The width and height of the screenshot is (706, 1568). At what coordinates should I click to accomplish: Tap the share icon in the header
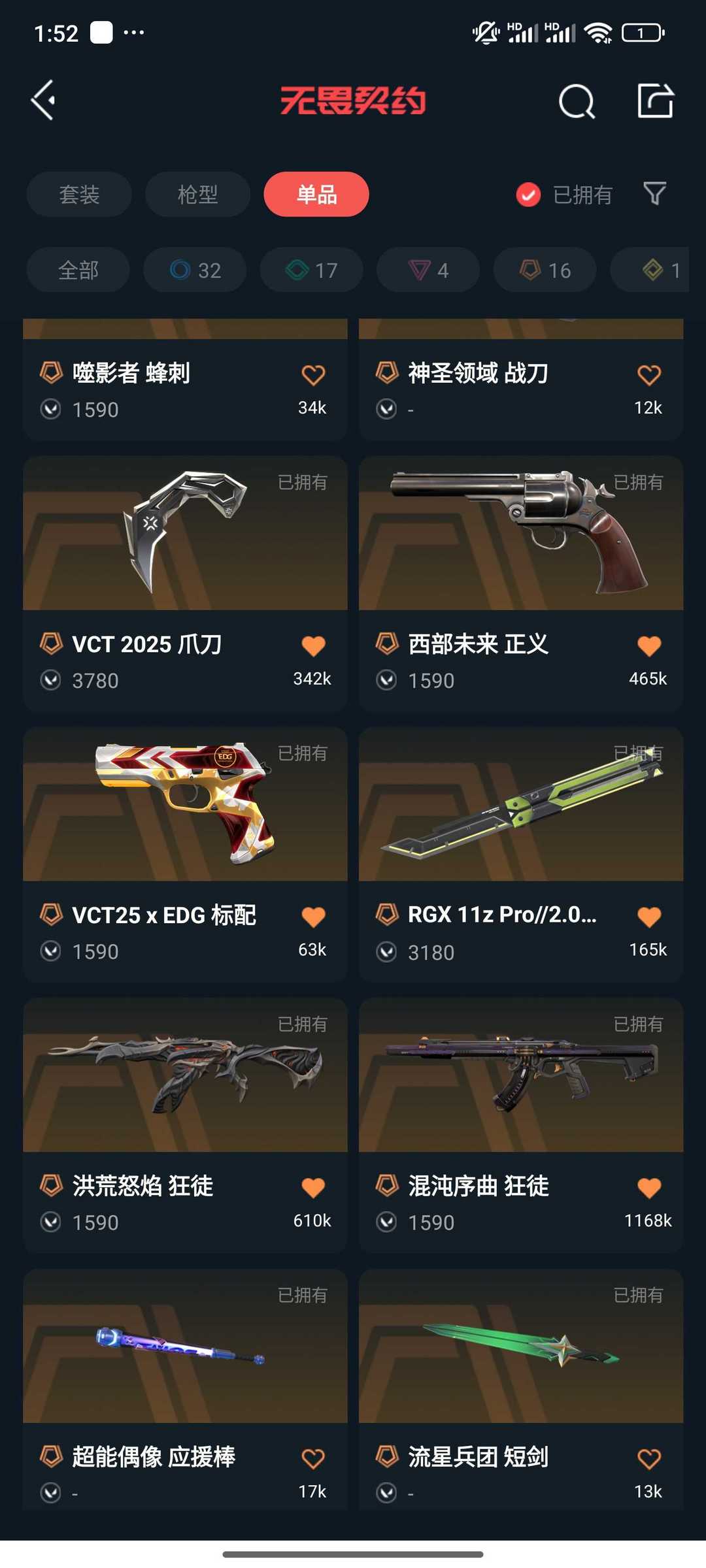655,101
